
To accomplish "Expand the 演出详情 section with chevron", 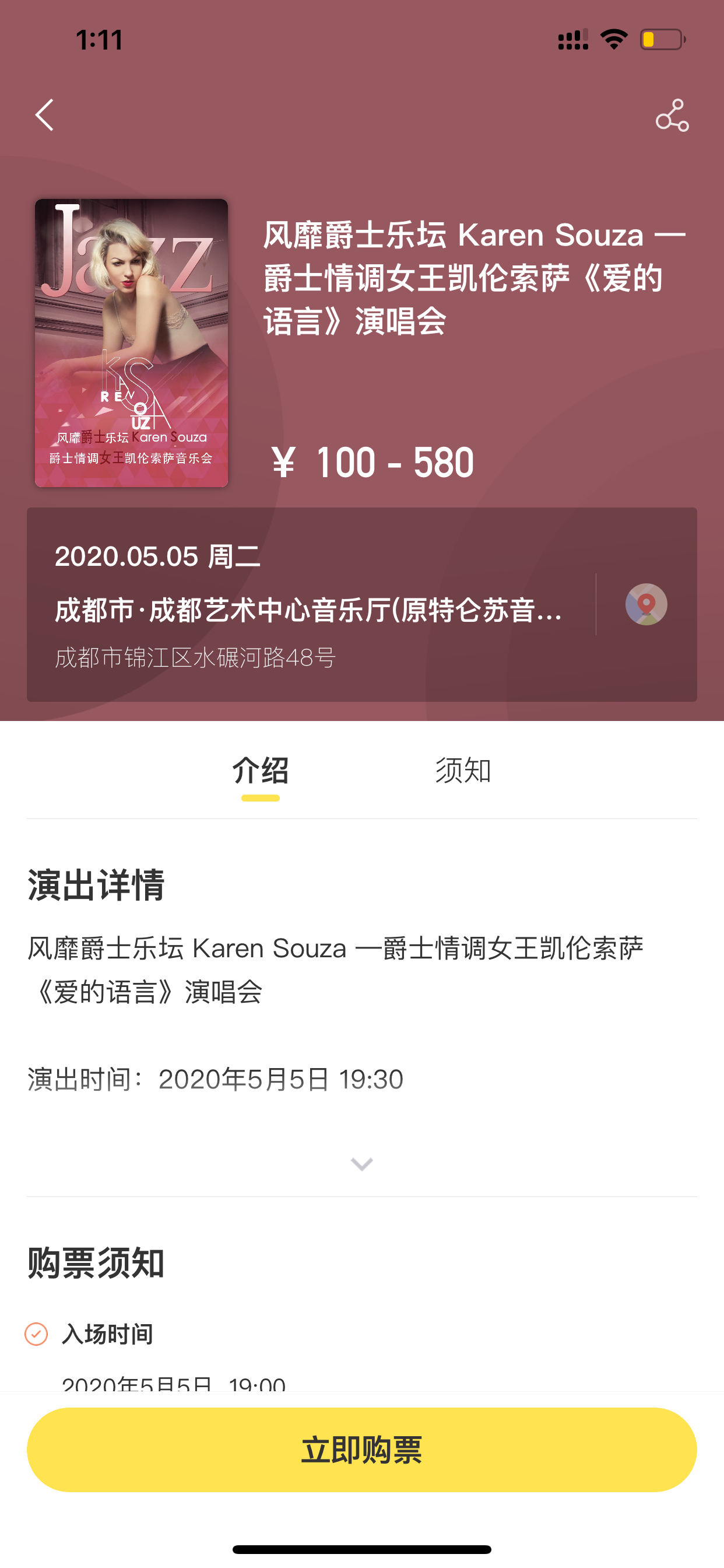I will click(362, 1164).
